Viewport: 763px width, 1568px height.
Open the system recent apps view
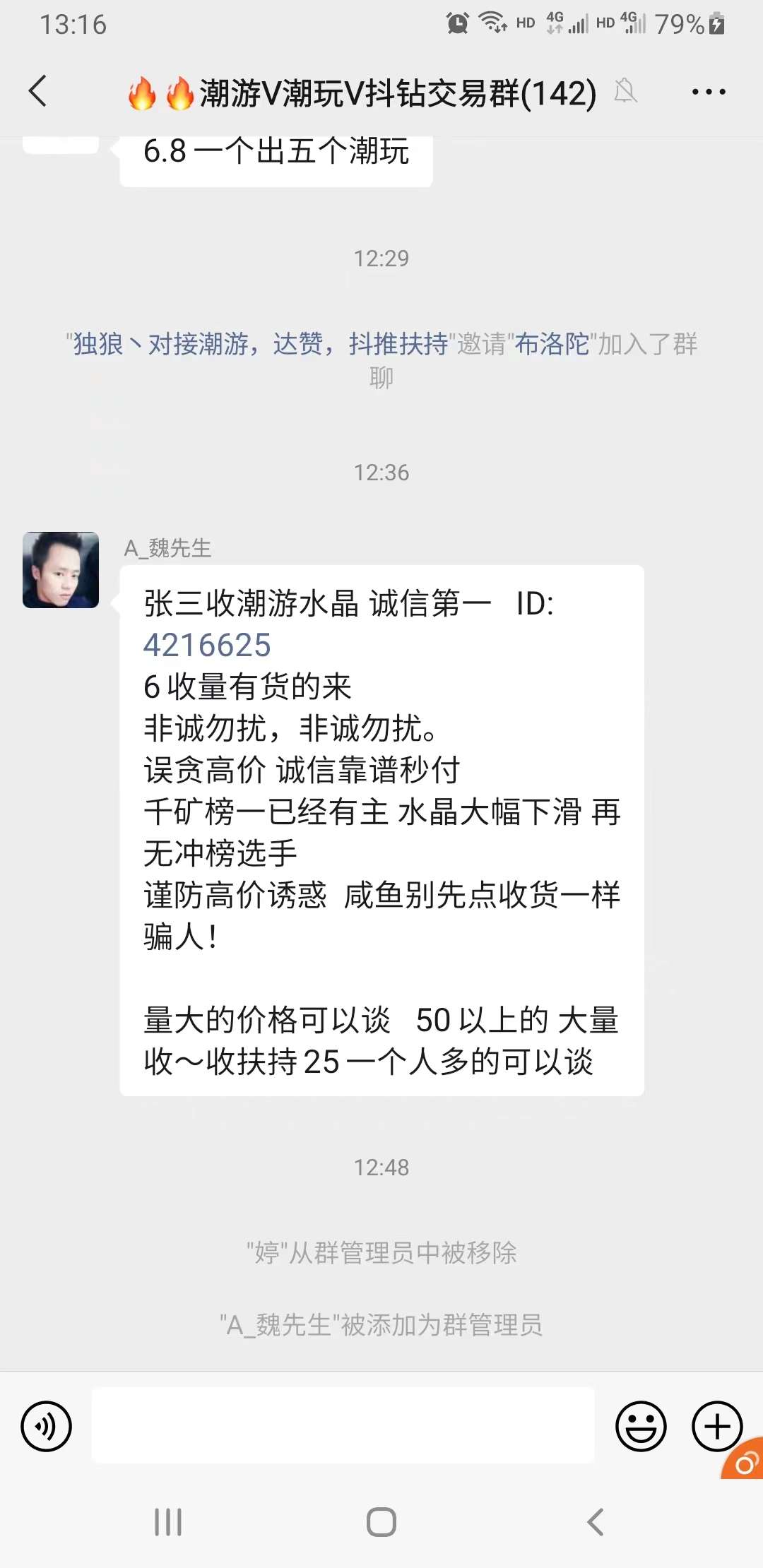pyautogui.click(x=168, y=1522)
